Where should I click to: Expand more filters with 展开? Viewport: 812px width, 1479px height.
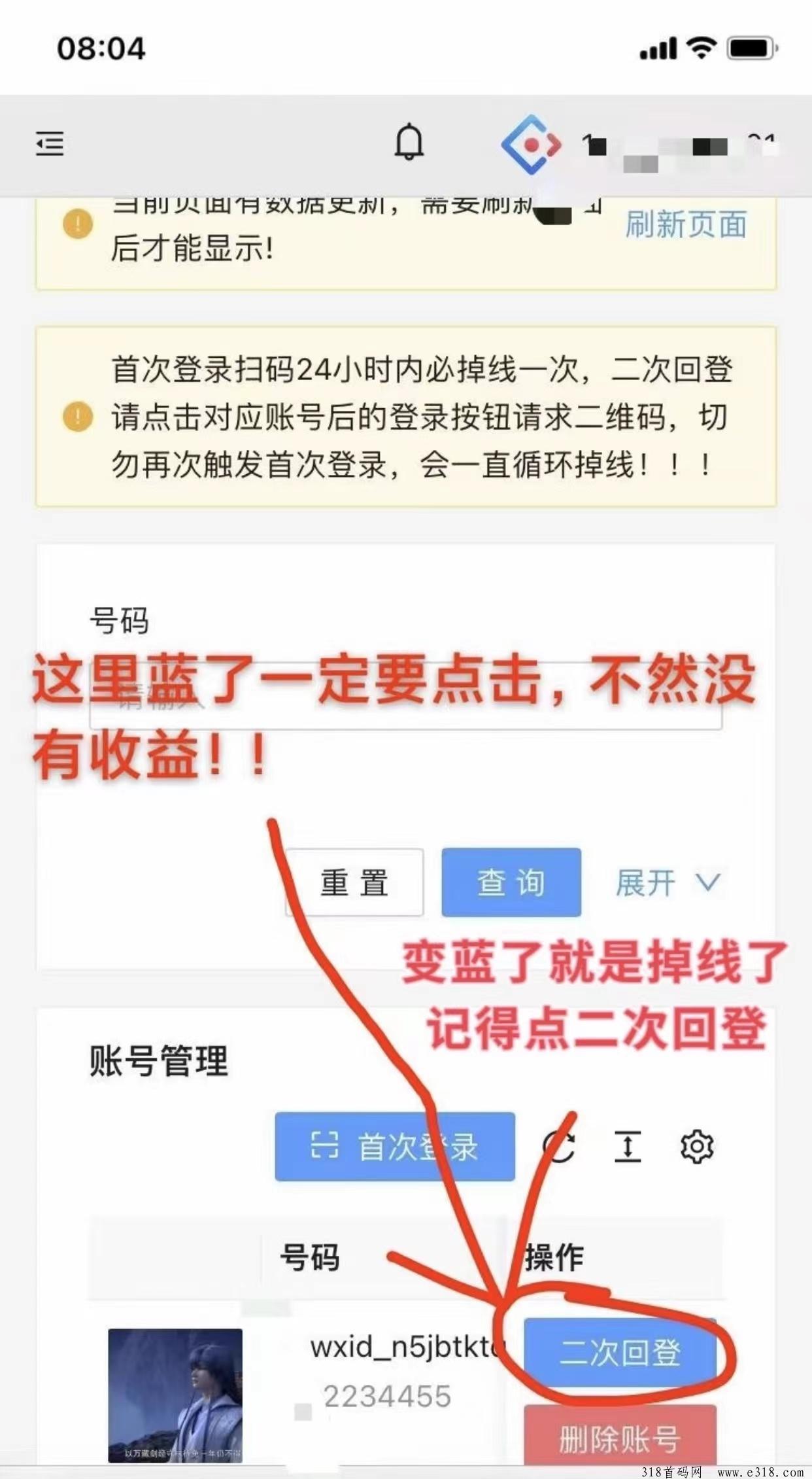tap(667, 883)
